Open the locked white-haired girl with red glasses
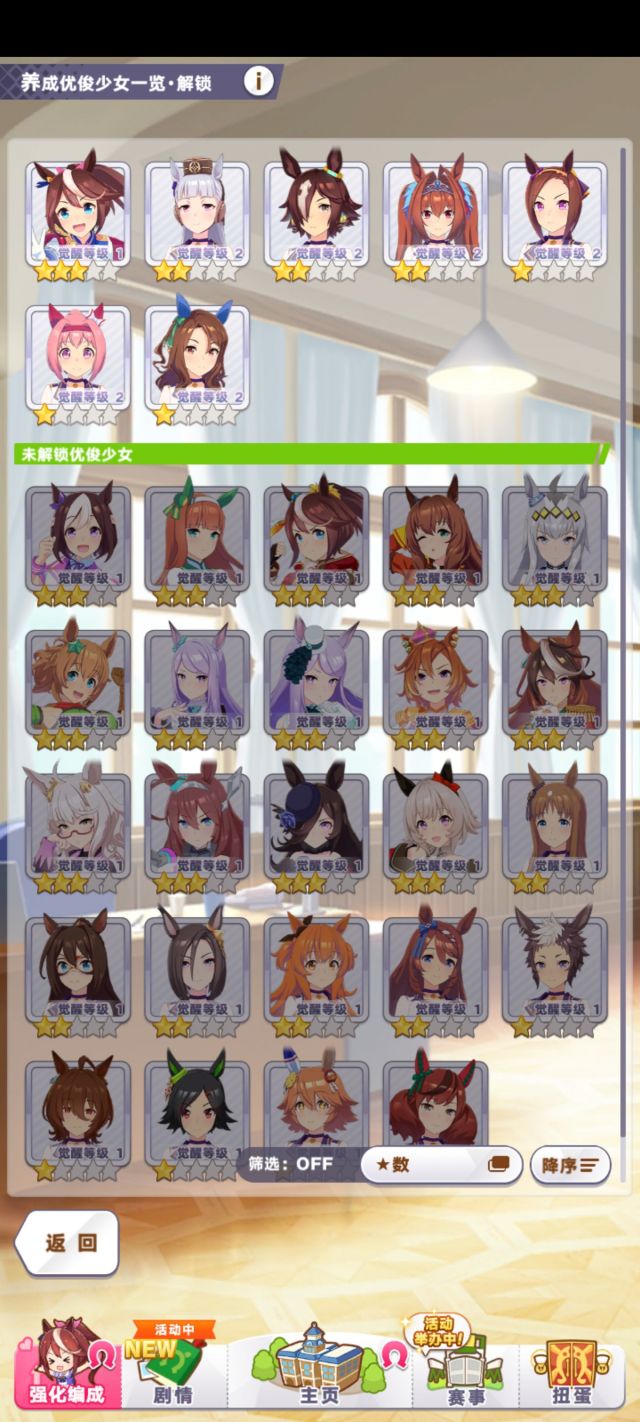Screen dimensions: 640x1422 [x=78, y=829]
